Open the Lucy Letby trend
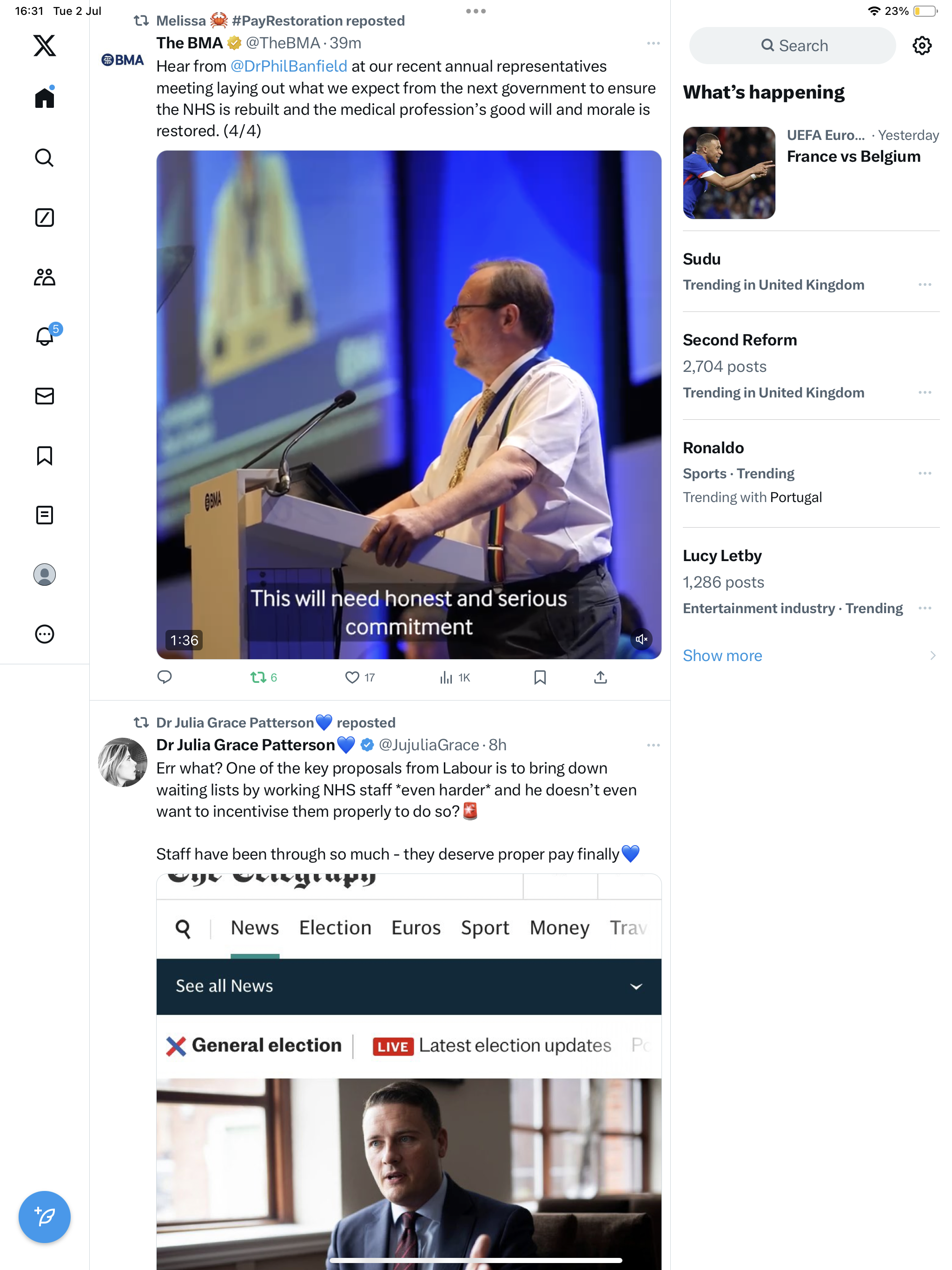This screenshot has width=952, height=1270. [722, 556]
